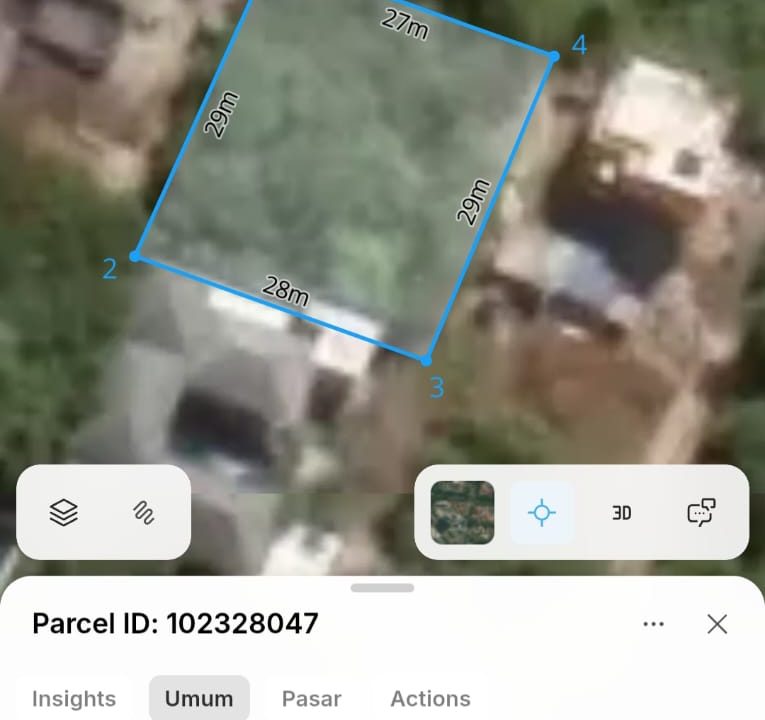Image resolution: width=765 pixels, height=720 pixels.
Task: Close the parcel details panel
Action: [x=717, y=624]
